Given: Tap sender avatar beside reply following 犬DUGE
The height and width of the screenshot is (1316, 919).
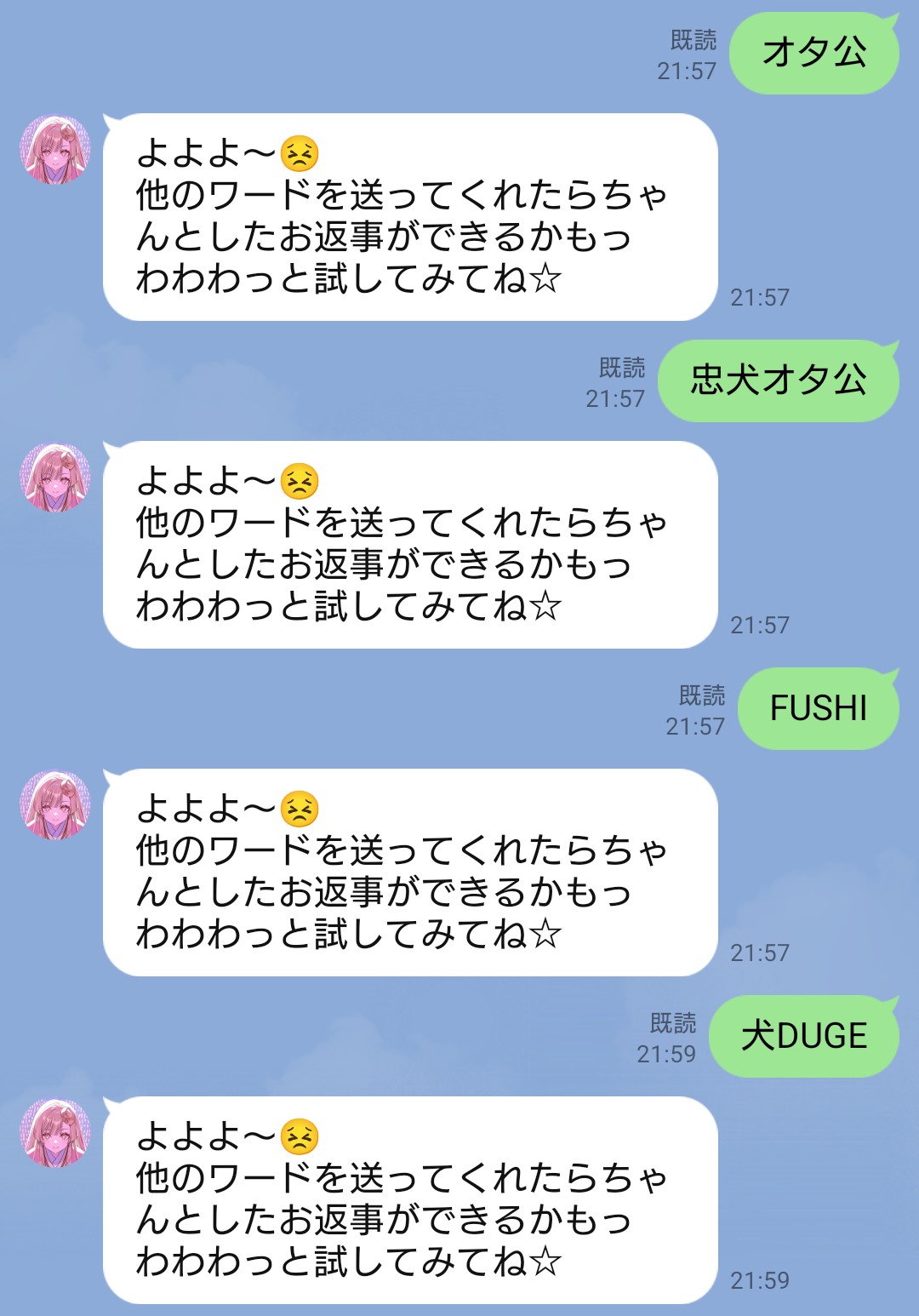Looking at the screenshot, I should click(x=55, y=1133).
